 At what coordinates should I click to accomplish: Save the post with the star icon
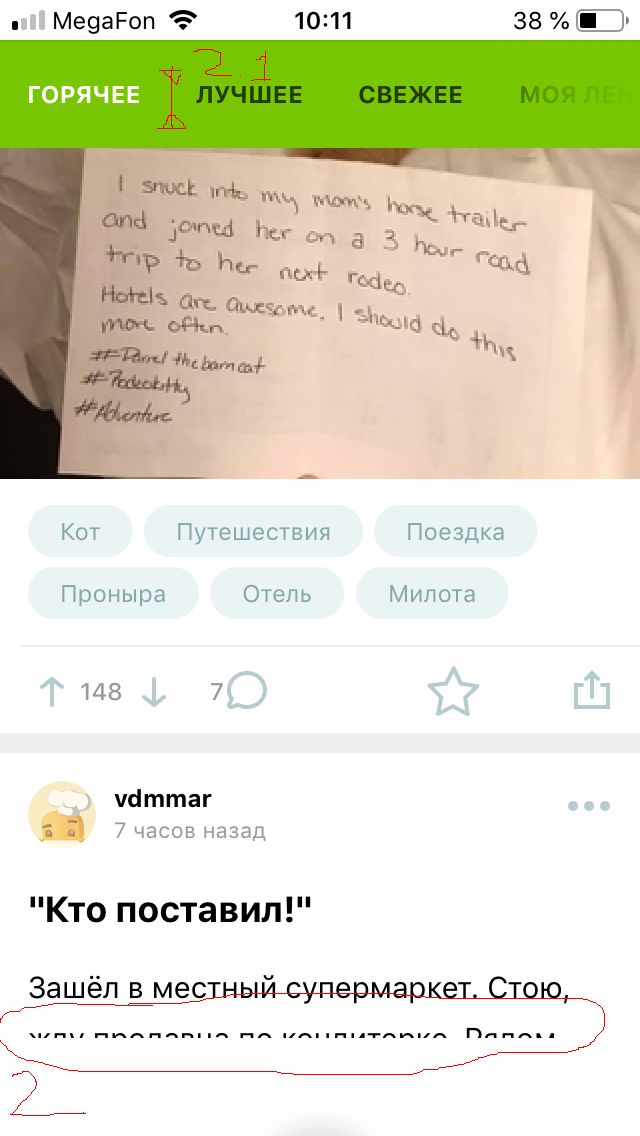click(454, 691)
